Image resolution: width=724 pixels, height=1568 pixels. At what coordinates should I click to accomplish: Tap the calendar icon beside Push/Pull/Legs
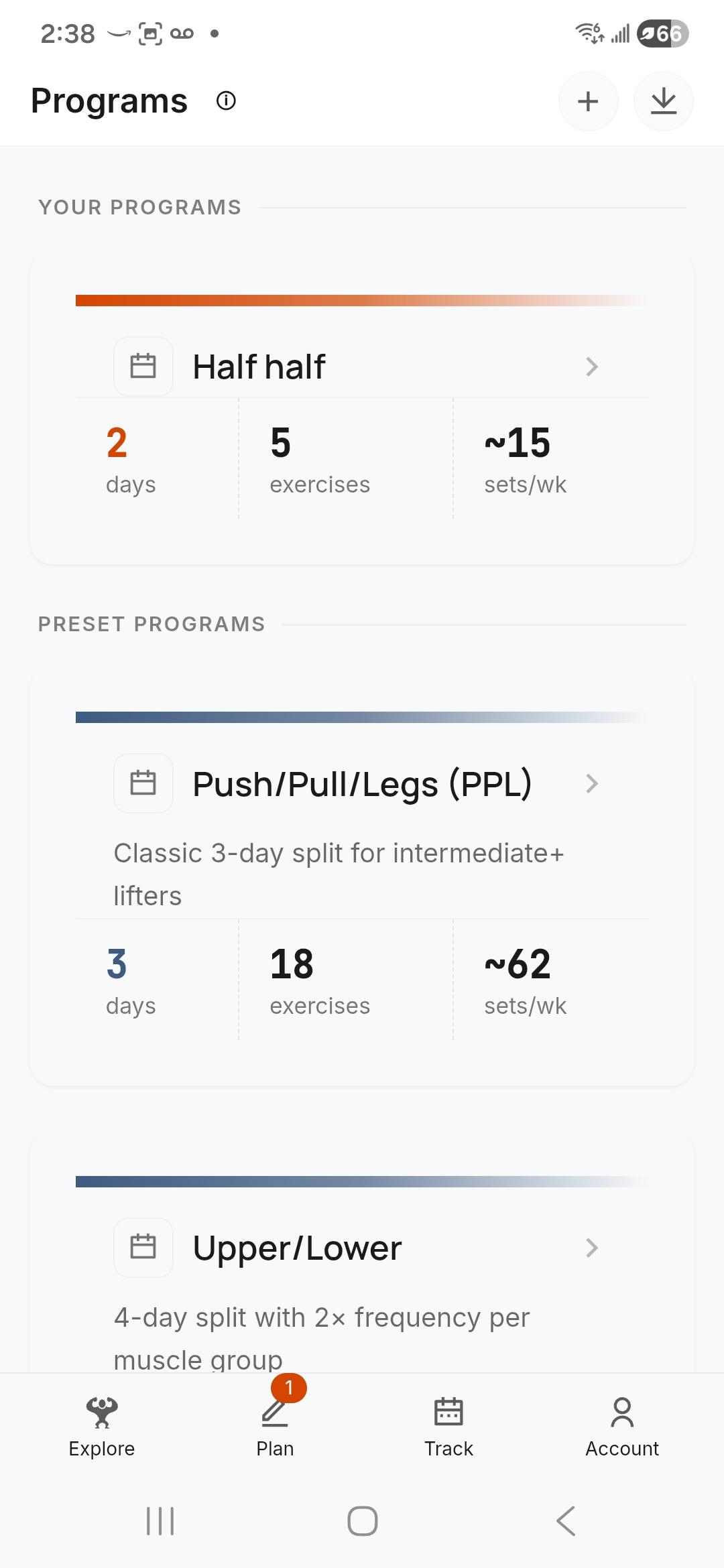(143, 783)
